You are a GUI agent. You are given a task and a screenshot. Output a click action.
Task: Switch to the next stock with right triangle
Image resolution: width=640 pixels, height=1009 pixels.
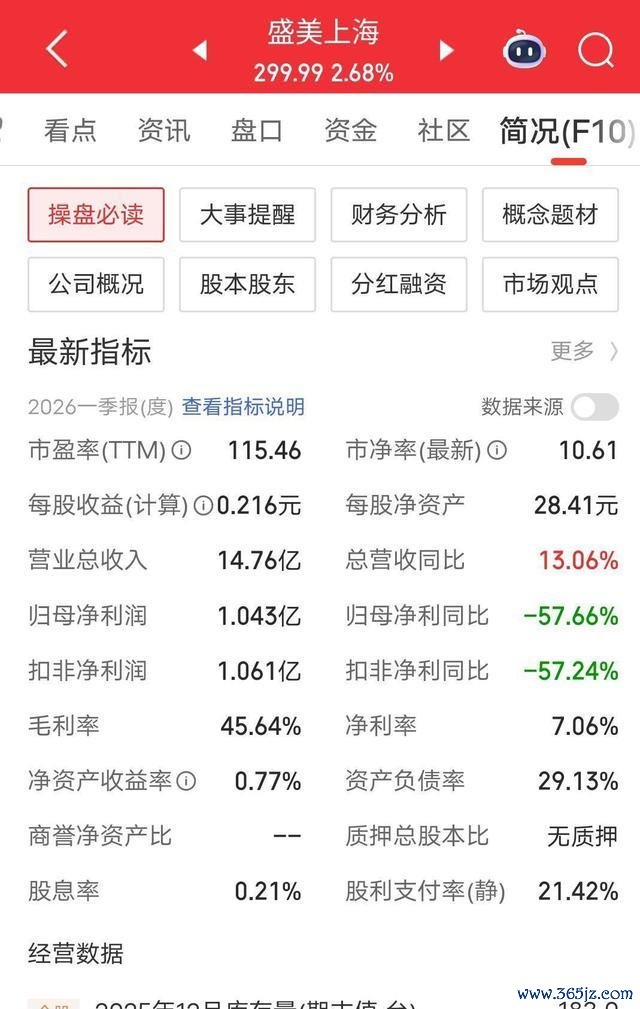(446, 50)
